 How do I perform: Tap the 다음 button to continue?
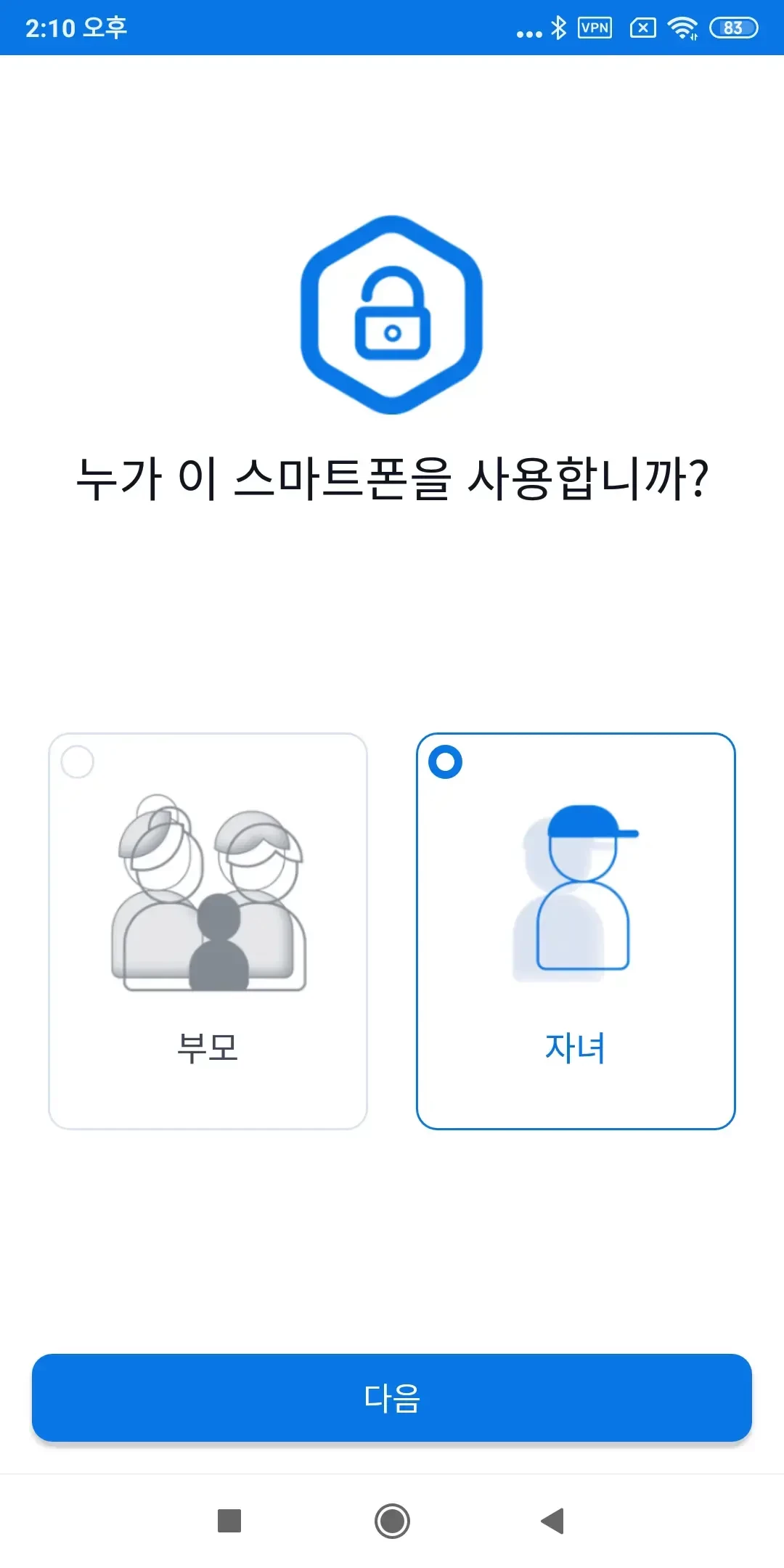pyautogui.click(x=392, y=1397)
